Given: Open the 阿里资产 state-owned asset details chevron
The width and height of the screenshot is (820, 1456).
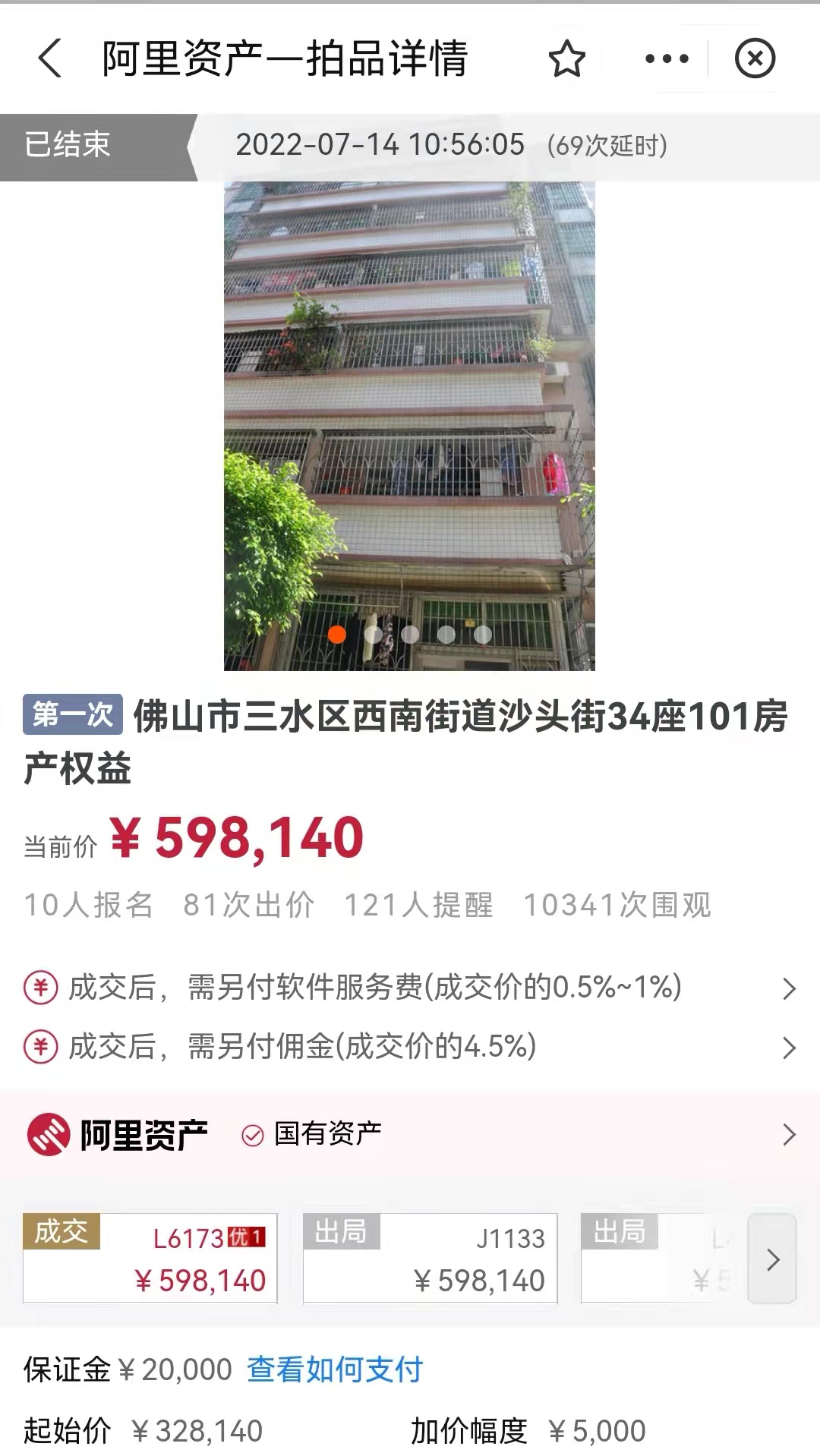Looking at the screenshot, I should (x=789, y=1135).
